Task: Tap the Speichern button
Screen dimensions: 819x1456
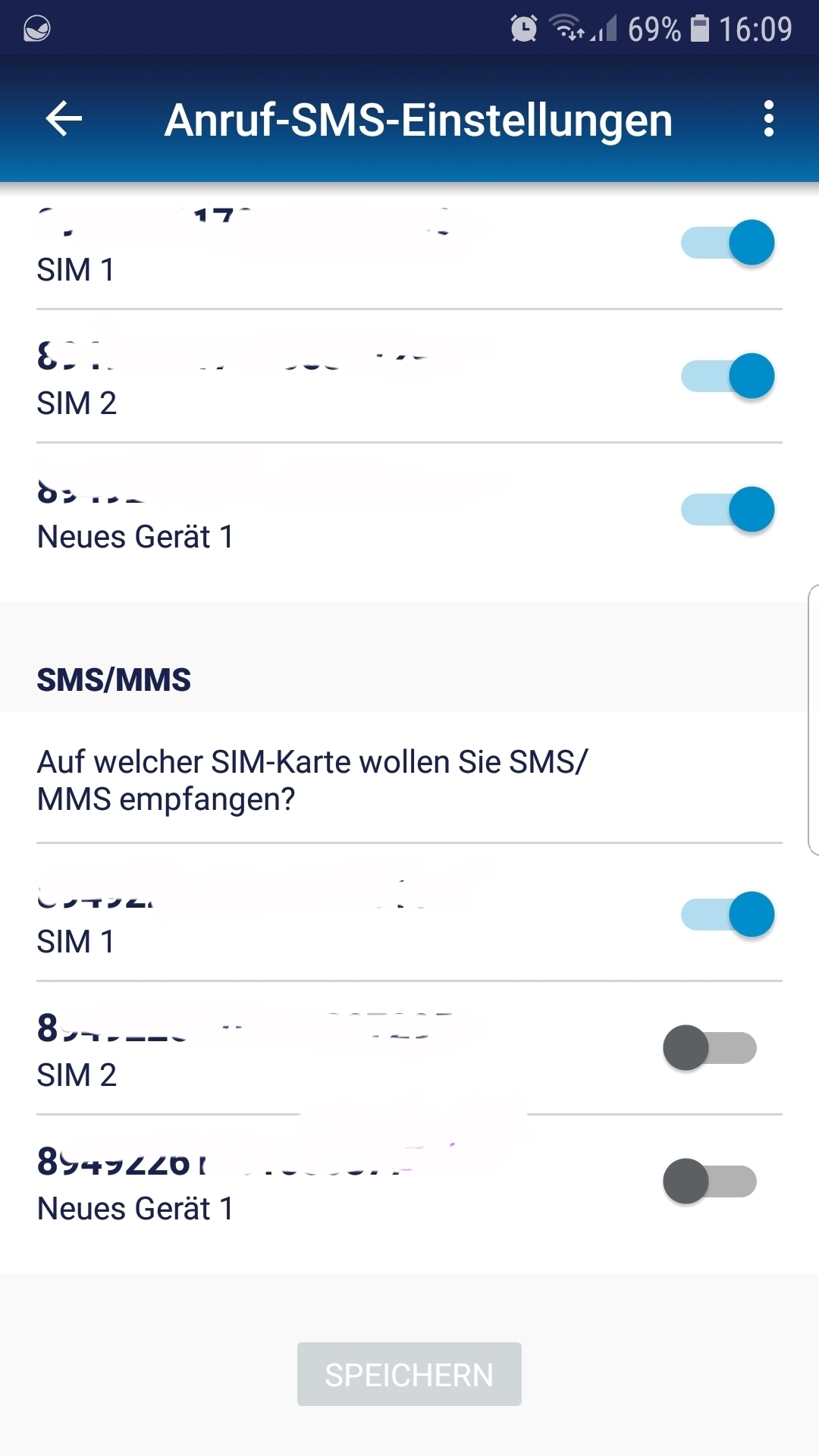Action: 409,1374
